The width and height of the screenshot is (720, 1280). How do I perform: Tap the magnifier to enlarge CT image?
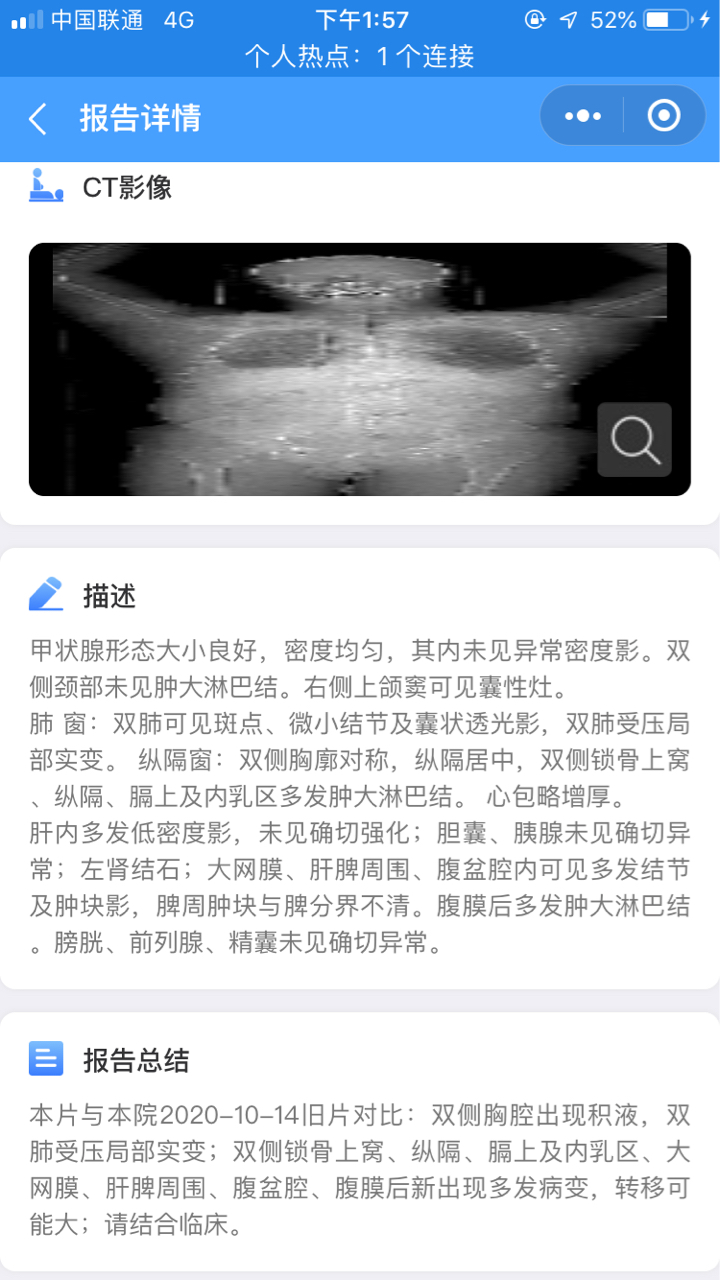(x=635, y=440)
